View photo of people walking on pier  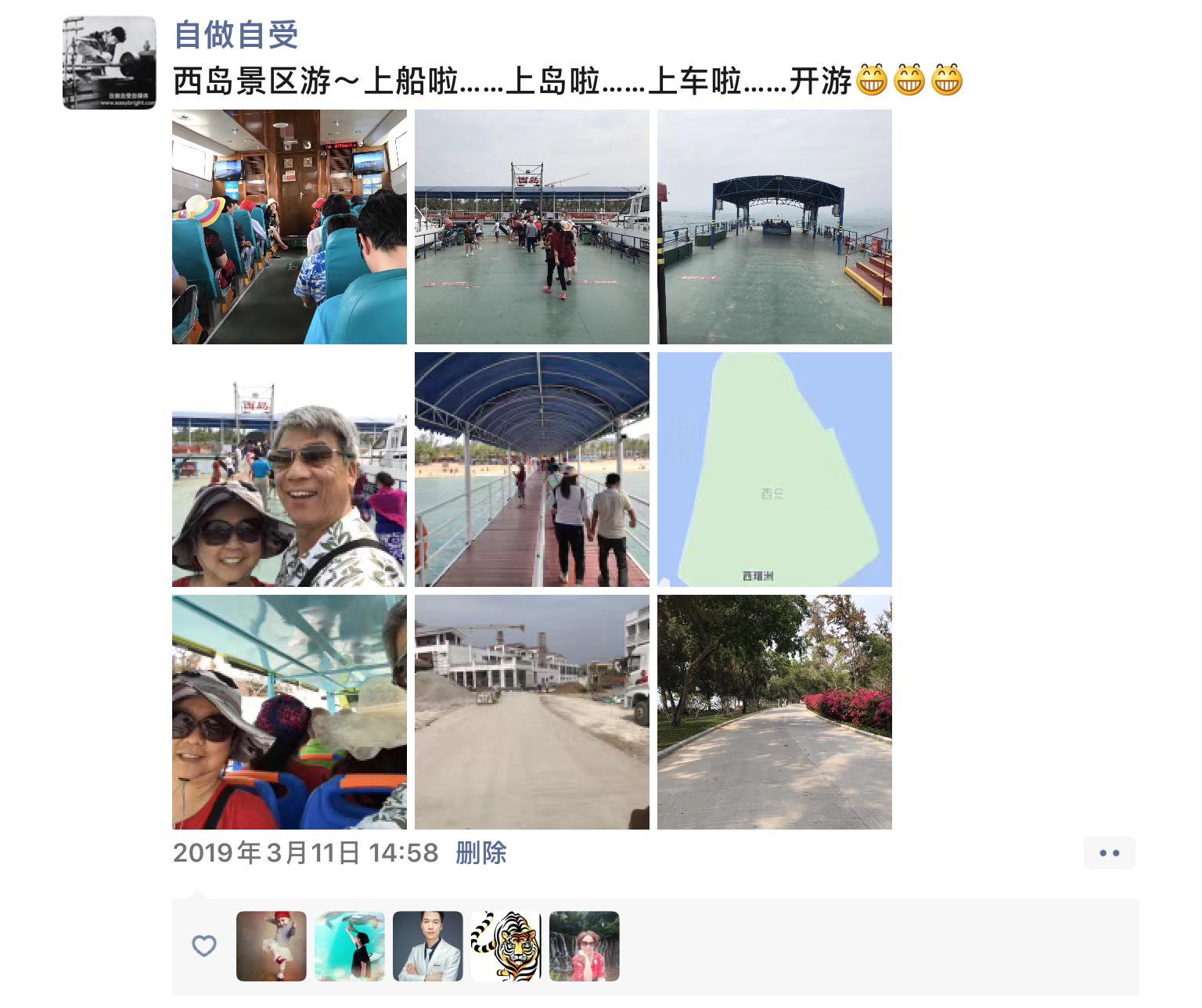point(532,227)
